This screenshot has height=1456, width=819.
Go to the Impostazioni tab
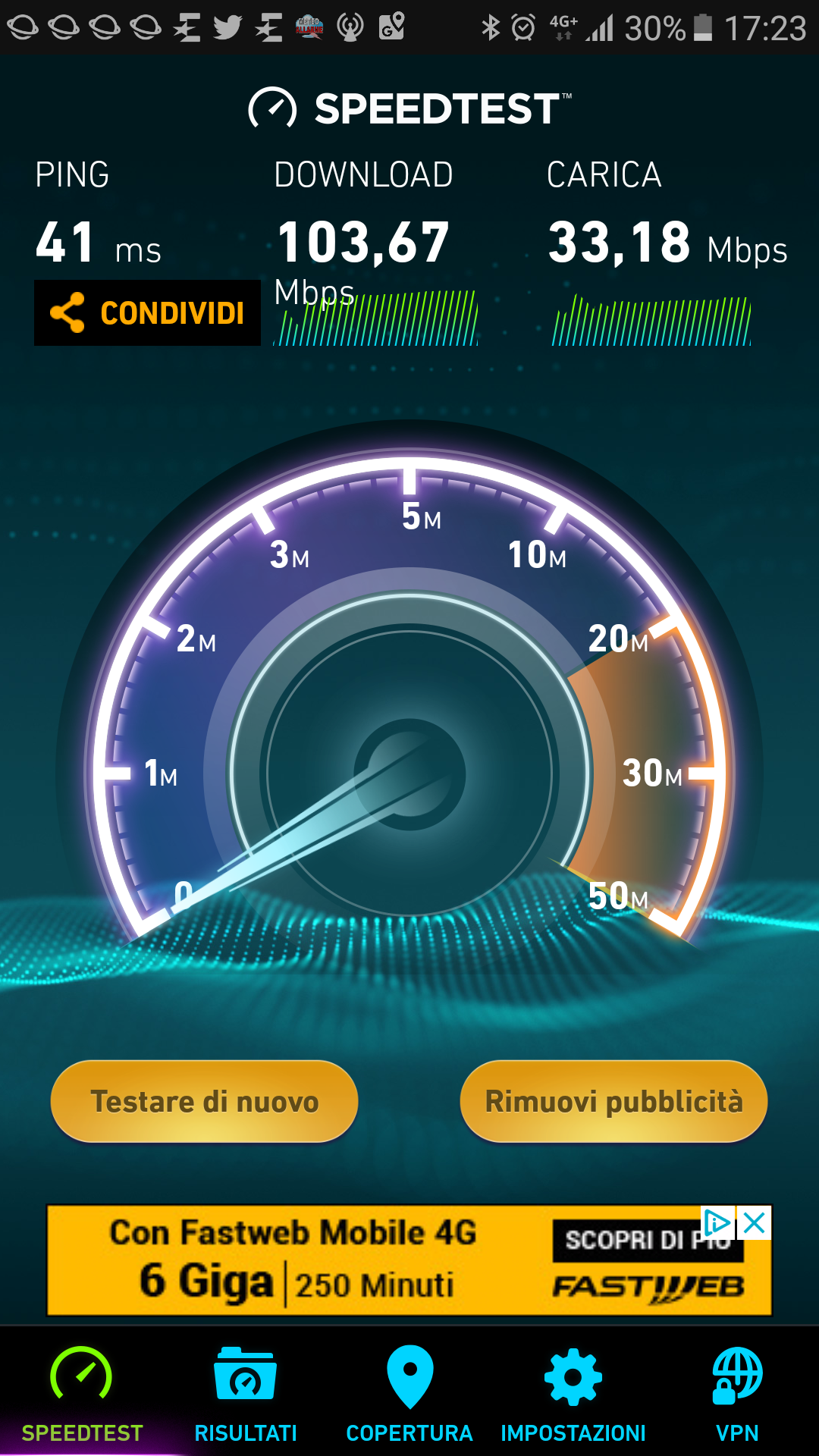[573, 1394]
